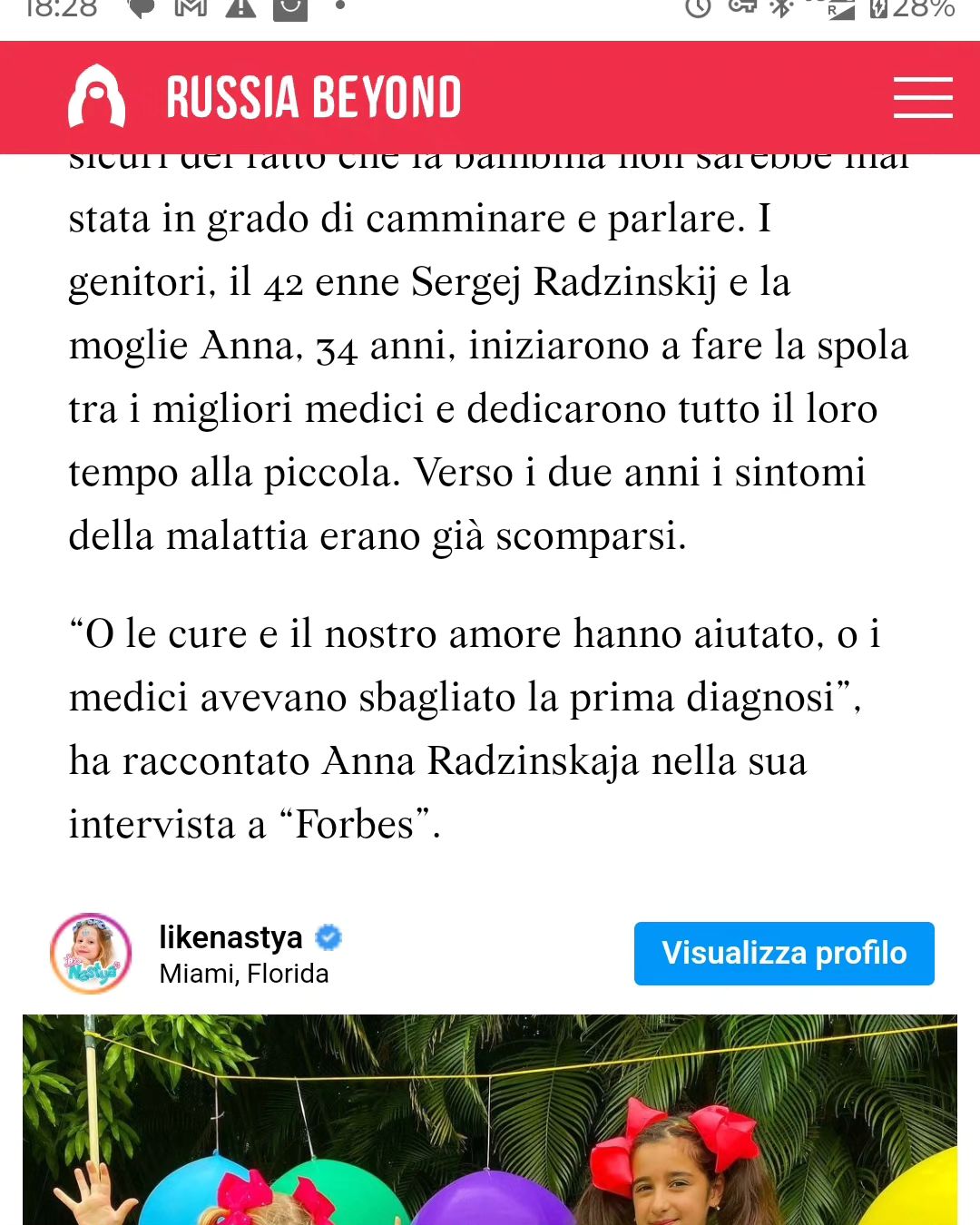Go to the Russia Beyond homepage logo

click(265, 97)
